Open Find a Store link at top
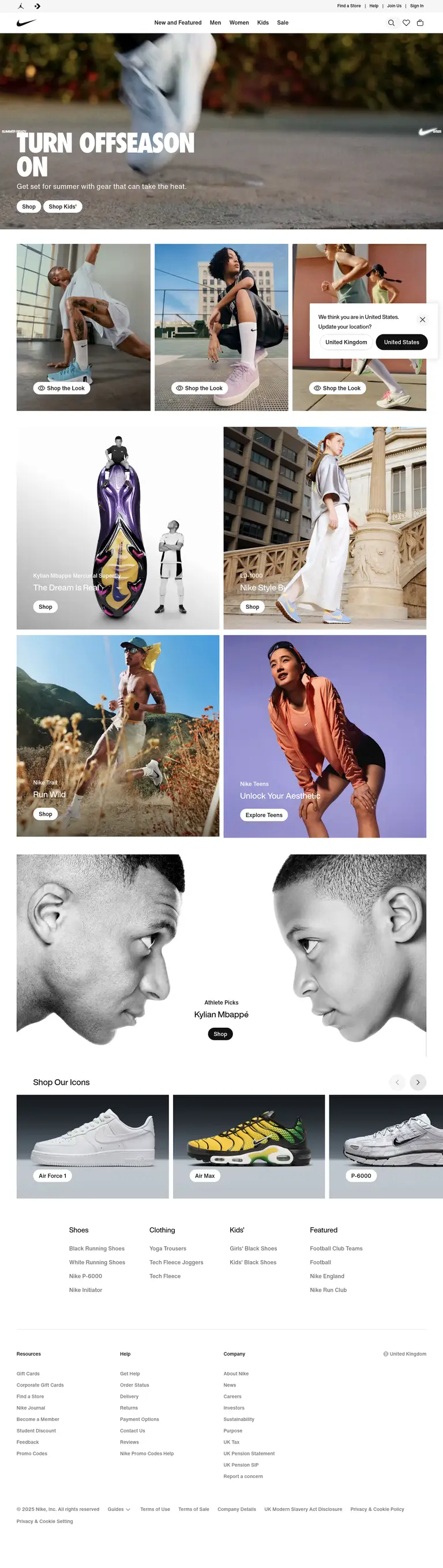 point(348,6)
